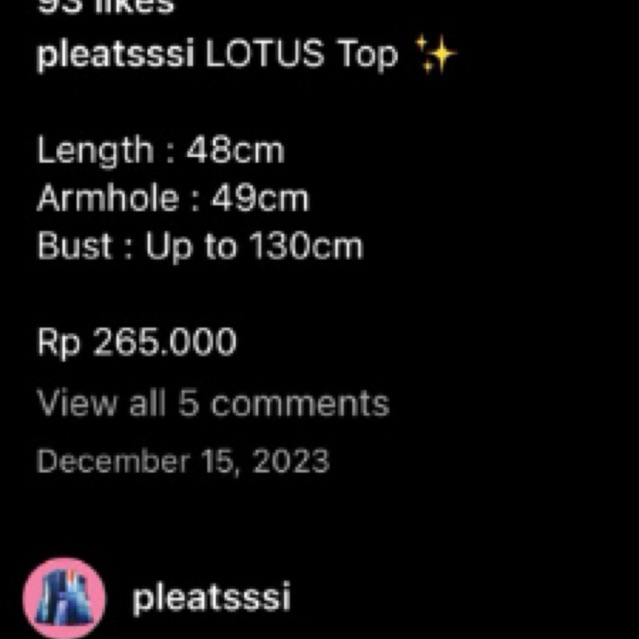Tap the pleatsssi username next to avatar

click(211, 598)
